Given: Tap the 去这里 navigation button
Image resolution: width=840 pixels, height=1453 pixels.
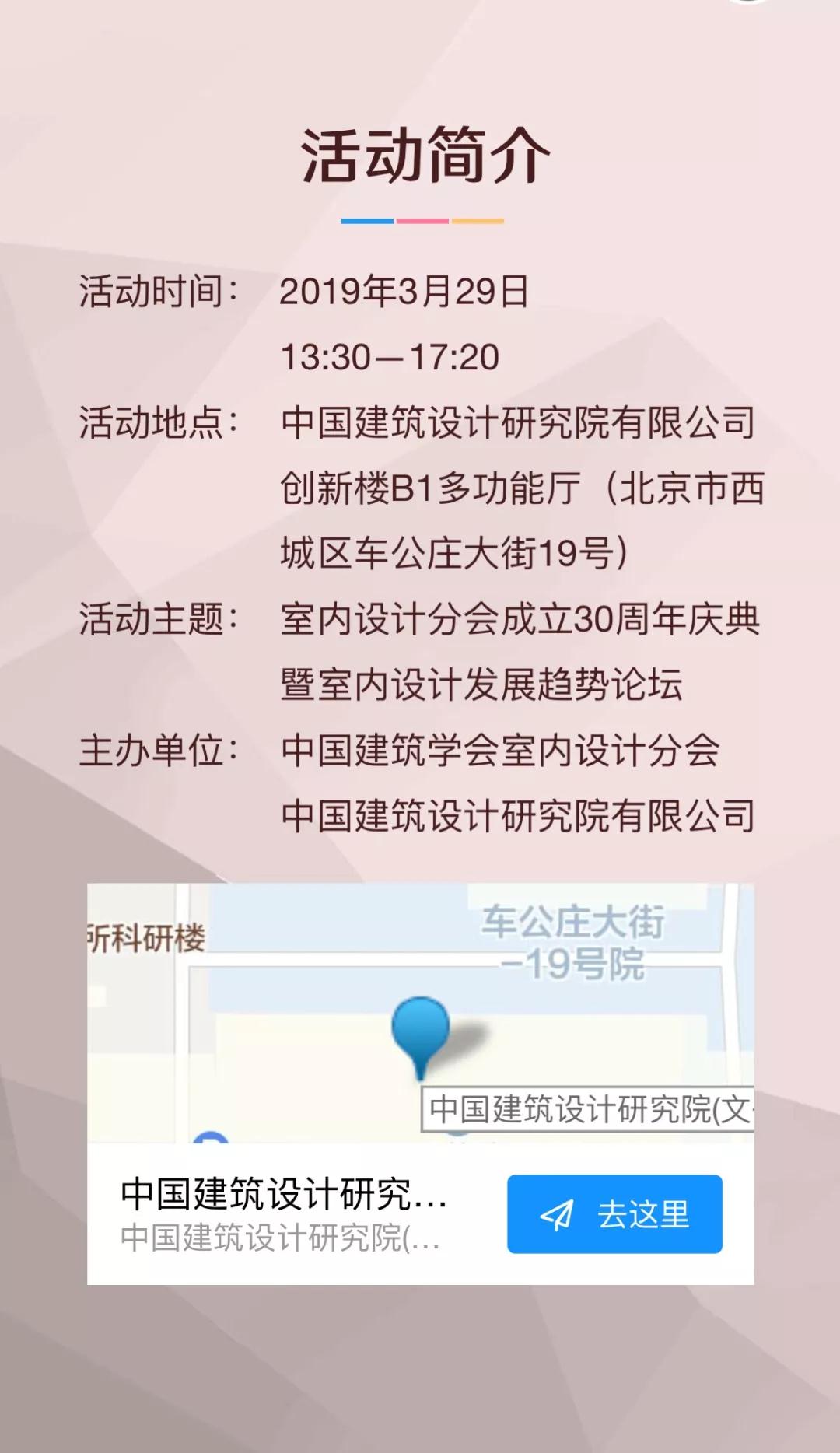Looking at the screenshot, I should pos(614,1214).
